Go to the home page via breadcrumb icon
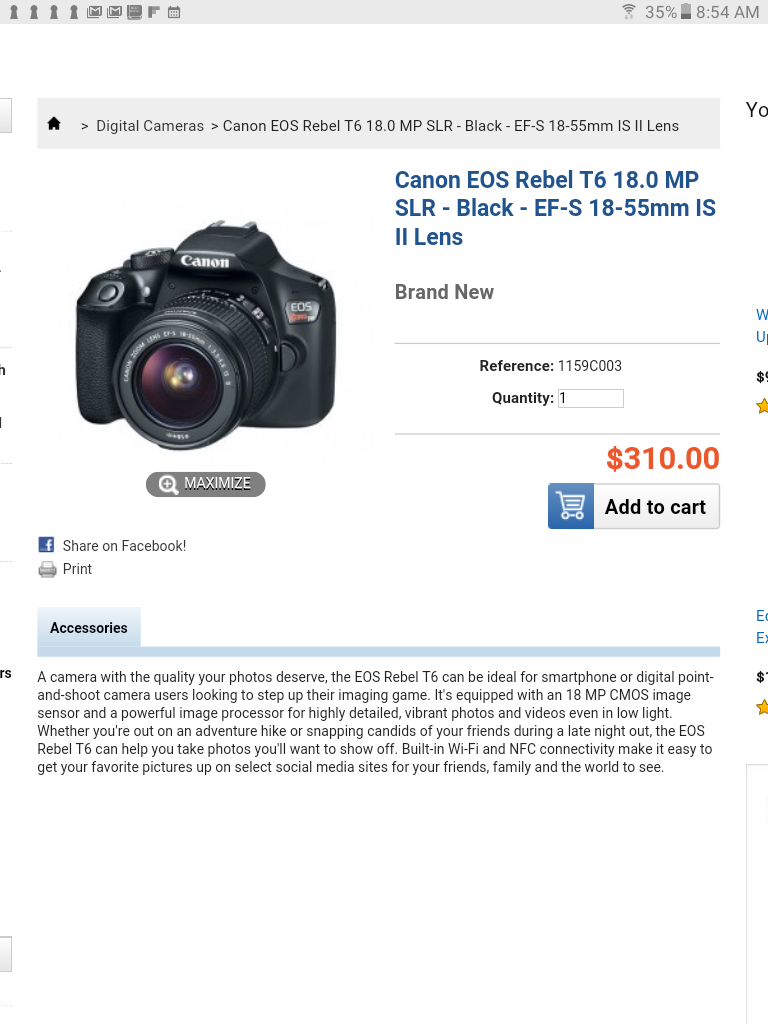 [x=54, y=124]
